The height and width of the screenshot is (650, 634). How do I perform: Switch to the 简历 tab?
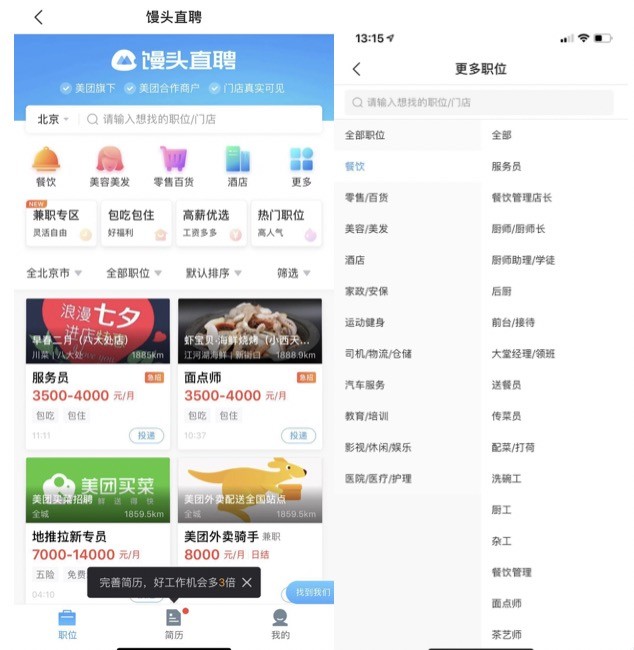[x=174, y=624]
